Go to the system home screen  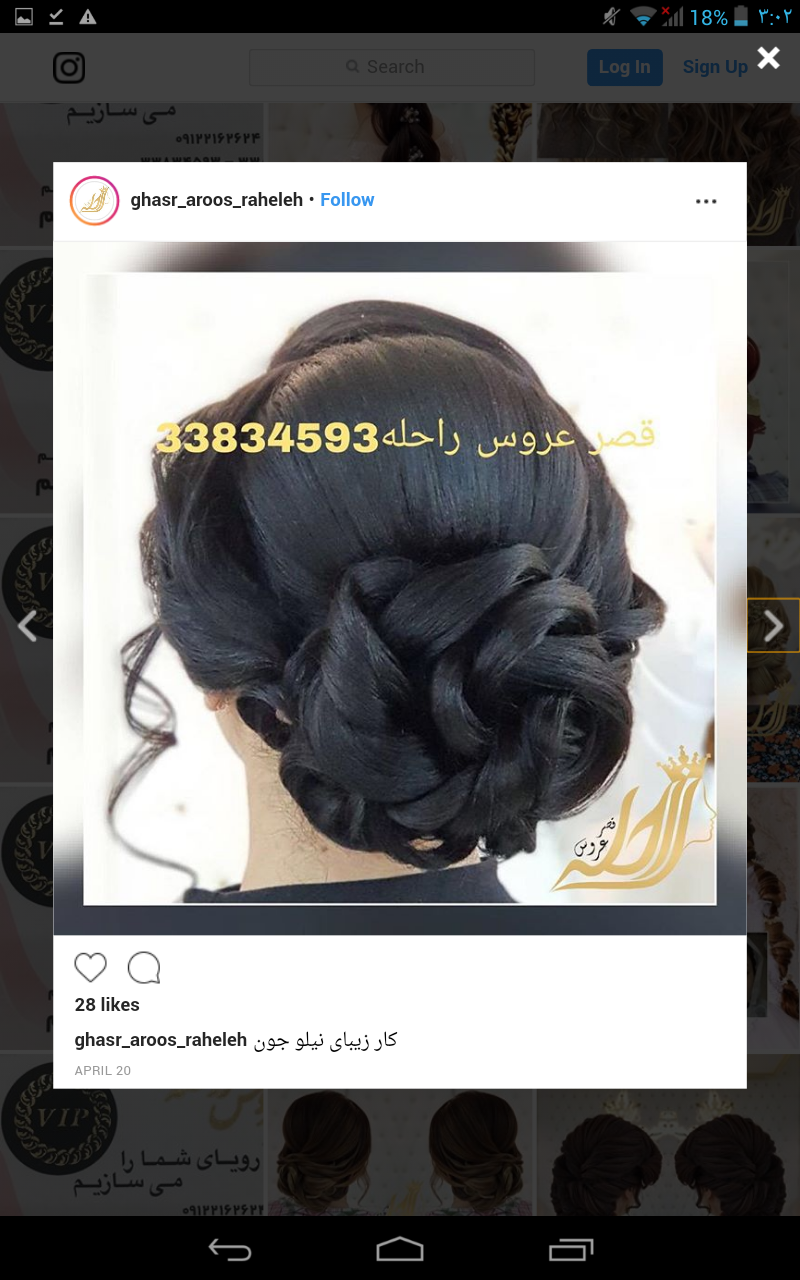click(x=400, y=1249)
